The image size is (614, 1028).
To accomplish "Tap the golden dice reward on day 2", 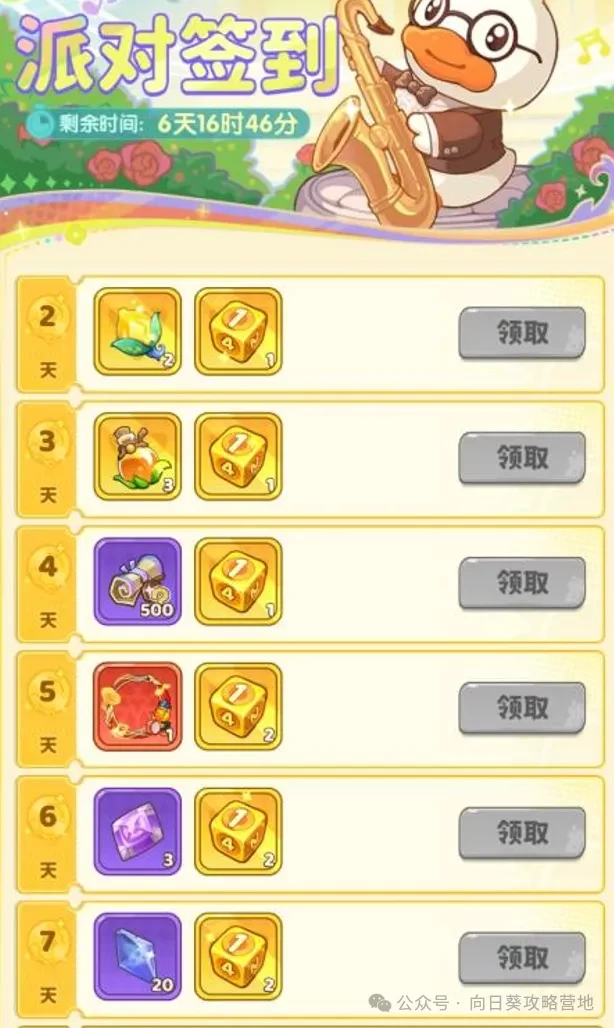I will tap(238, 332).
